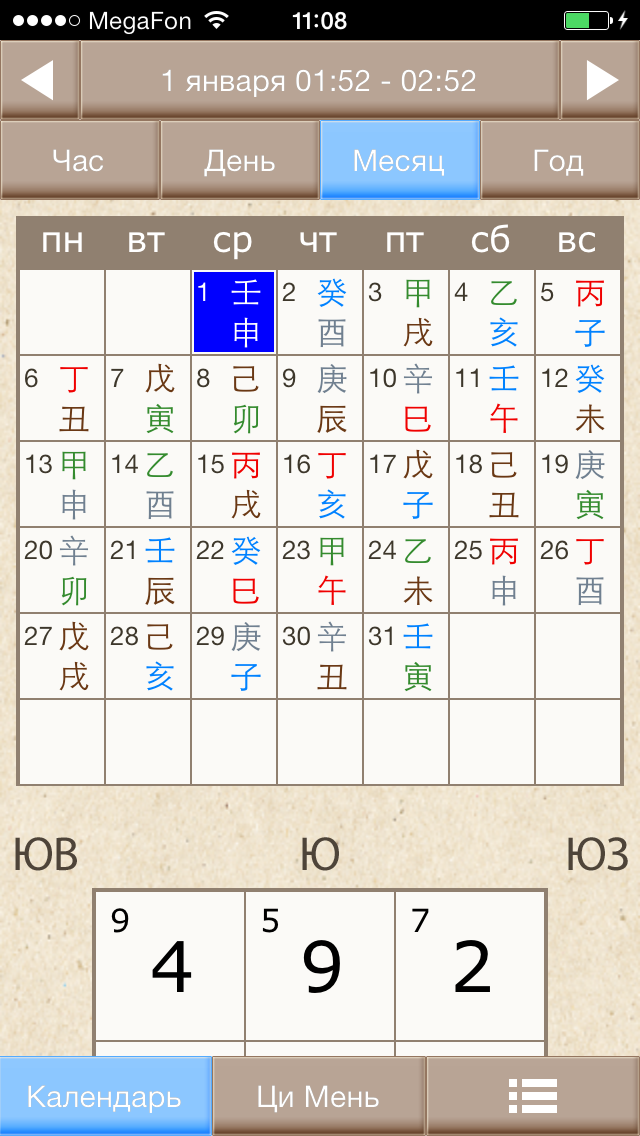This screenshot has width=640, height=1136.
Task: Go to previous time period arrow
Action: [39, 80]
